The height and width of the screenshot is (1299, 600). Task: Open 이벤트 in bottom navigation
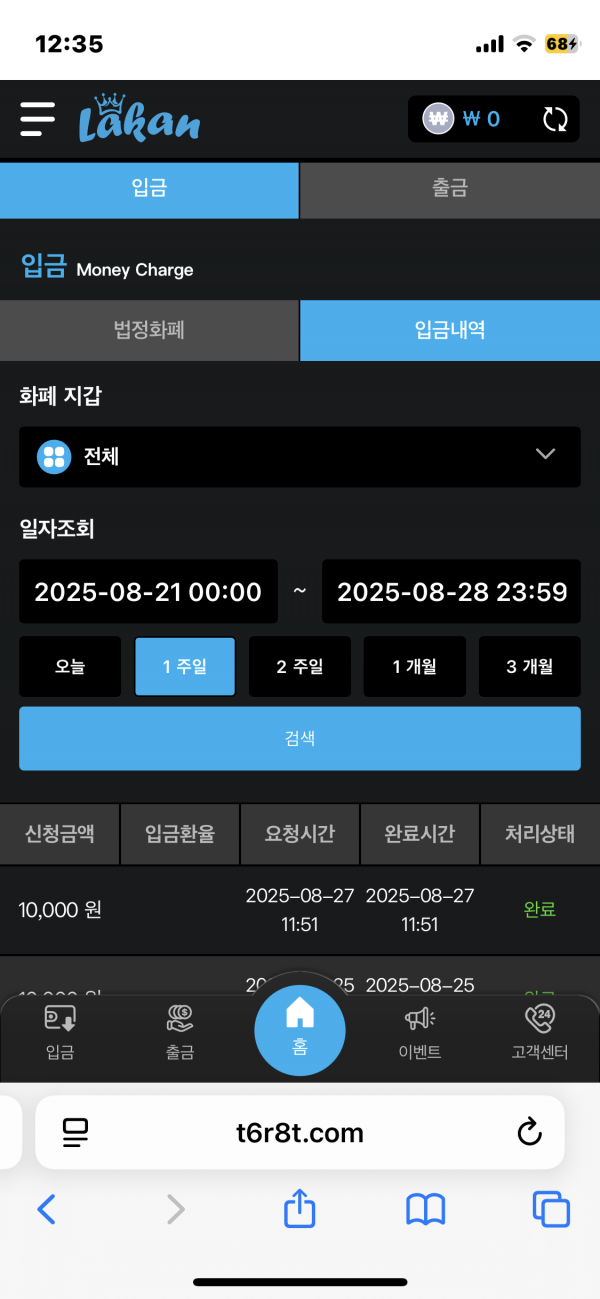pyautogui.click(x=420, y=1032)
